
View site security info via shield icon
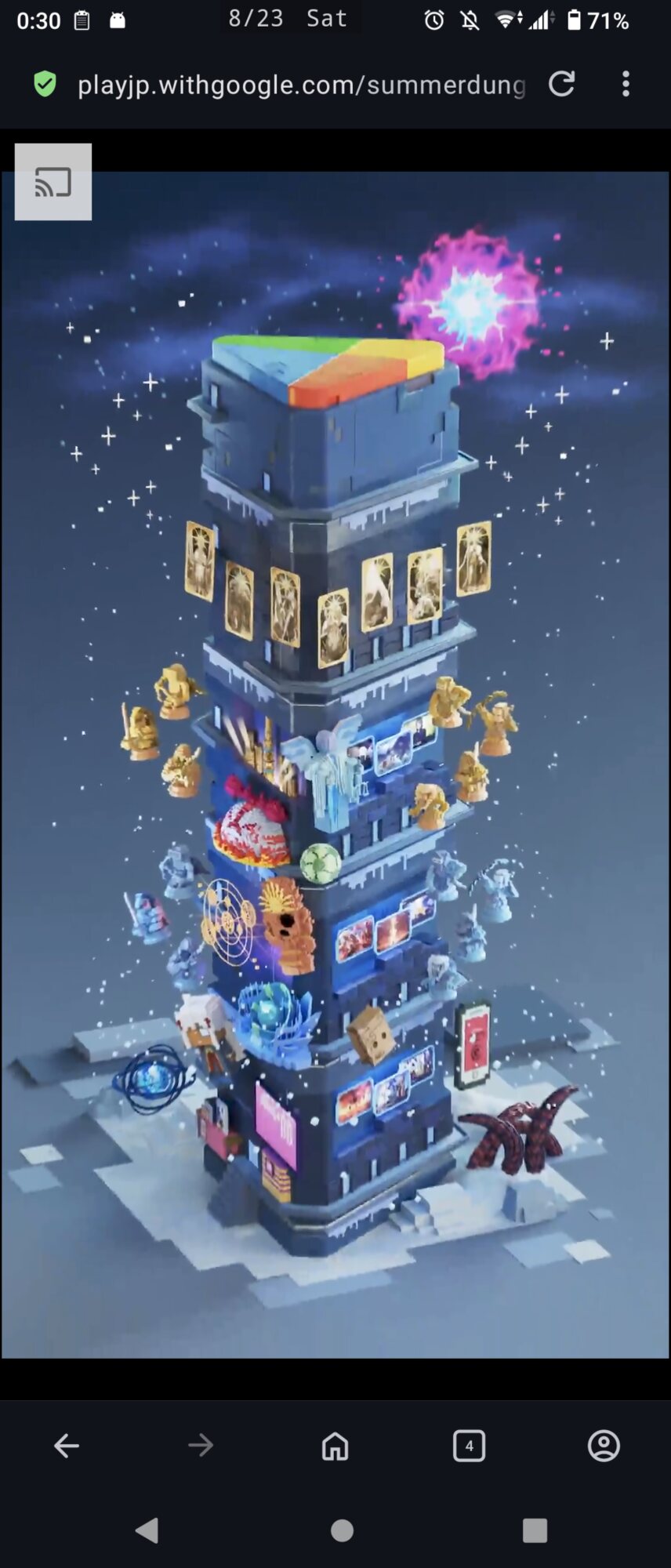(x=45, y=84)
